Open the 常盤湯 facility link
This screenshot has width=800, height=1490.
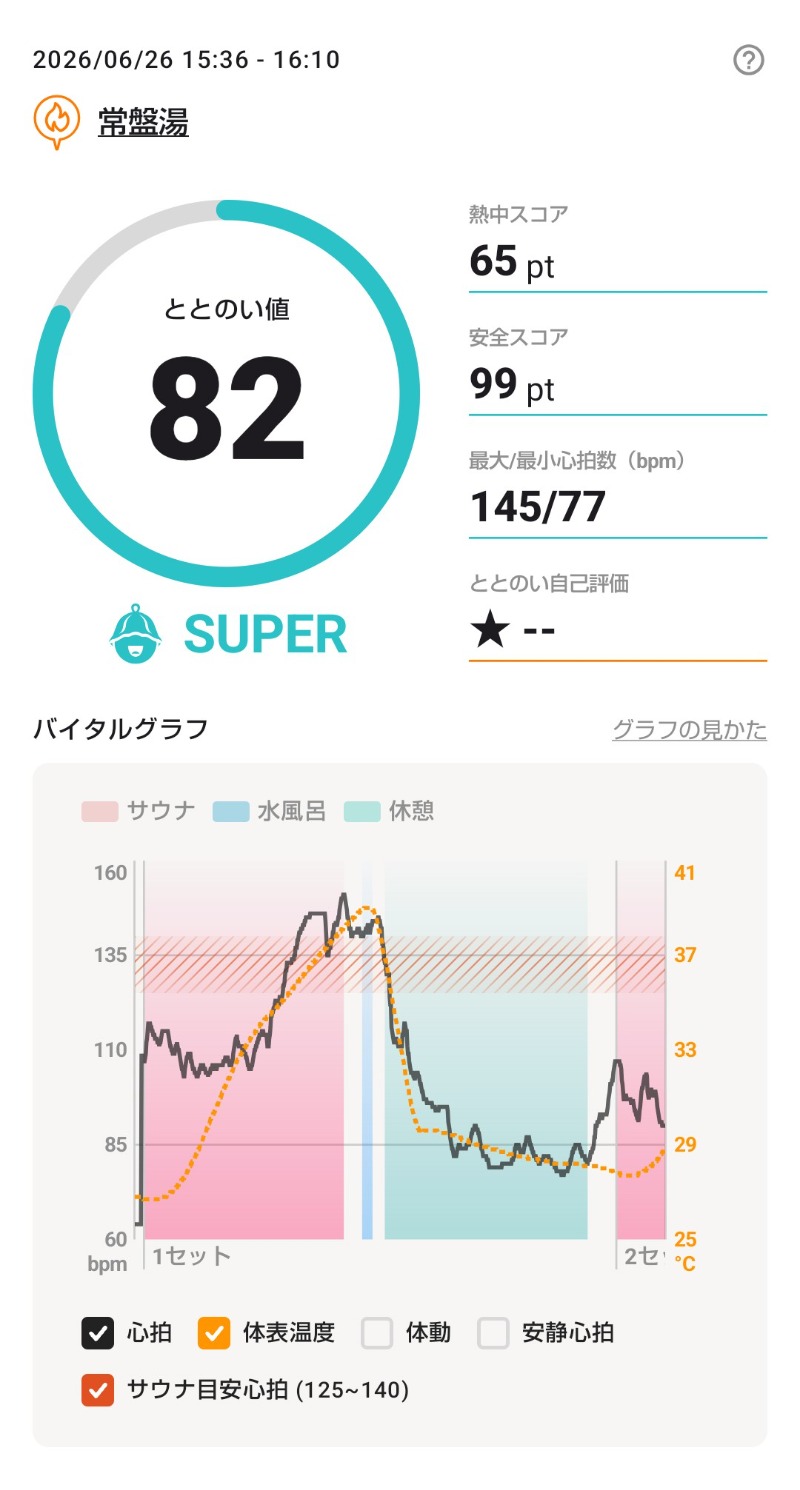coord(143,122)
